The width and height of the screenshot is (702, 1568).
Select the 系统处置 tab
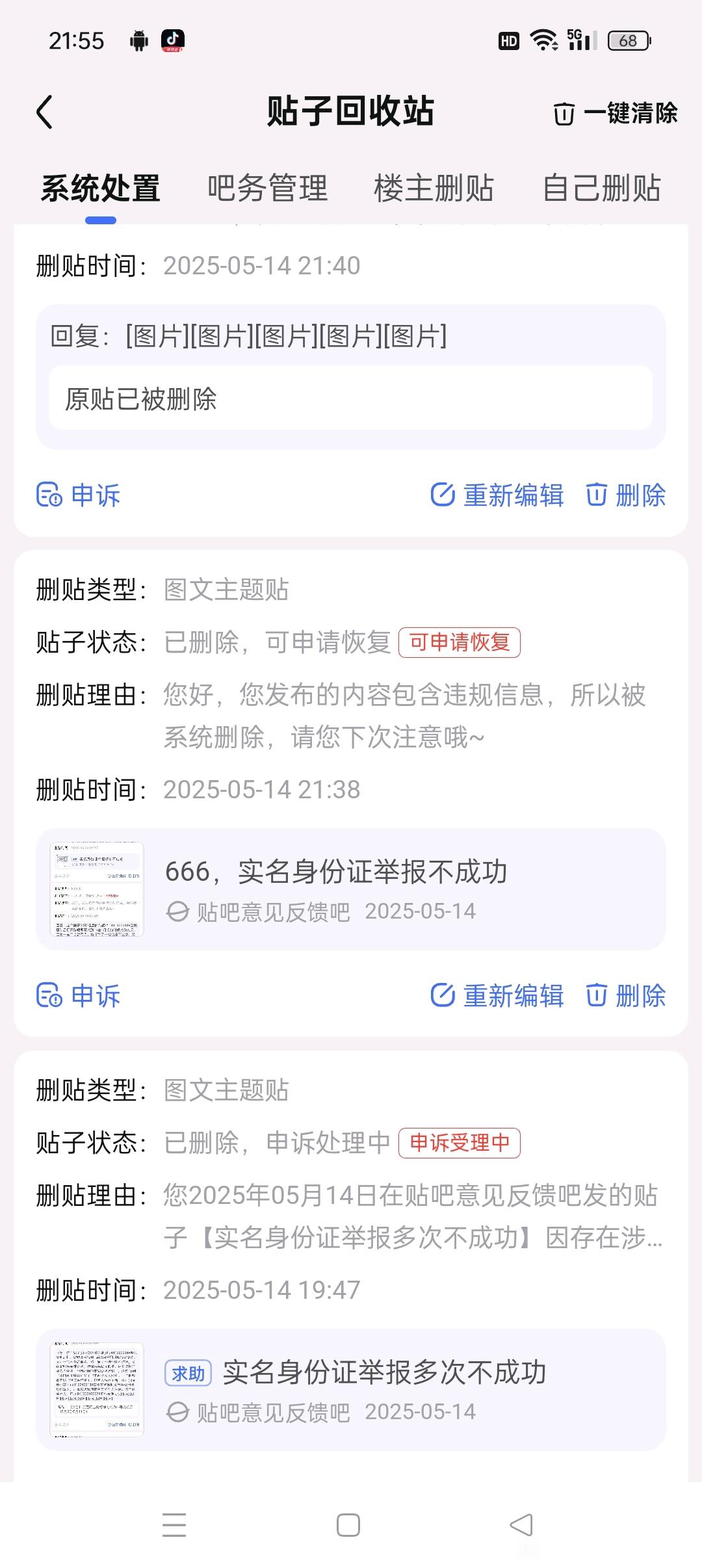(101, 189)
